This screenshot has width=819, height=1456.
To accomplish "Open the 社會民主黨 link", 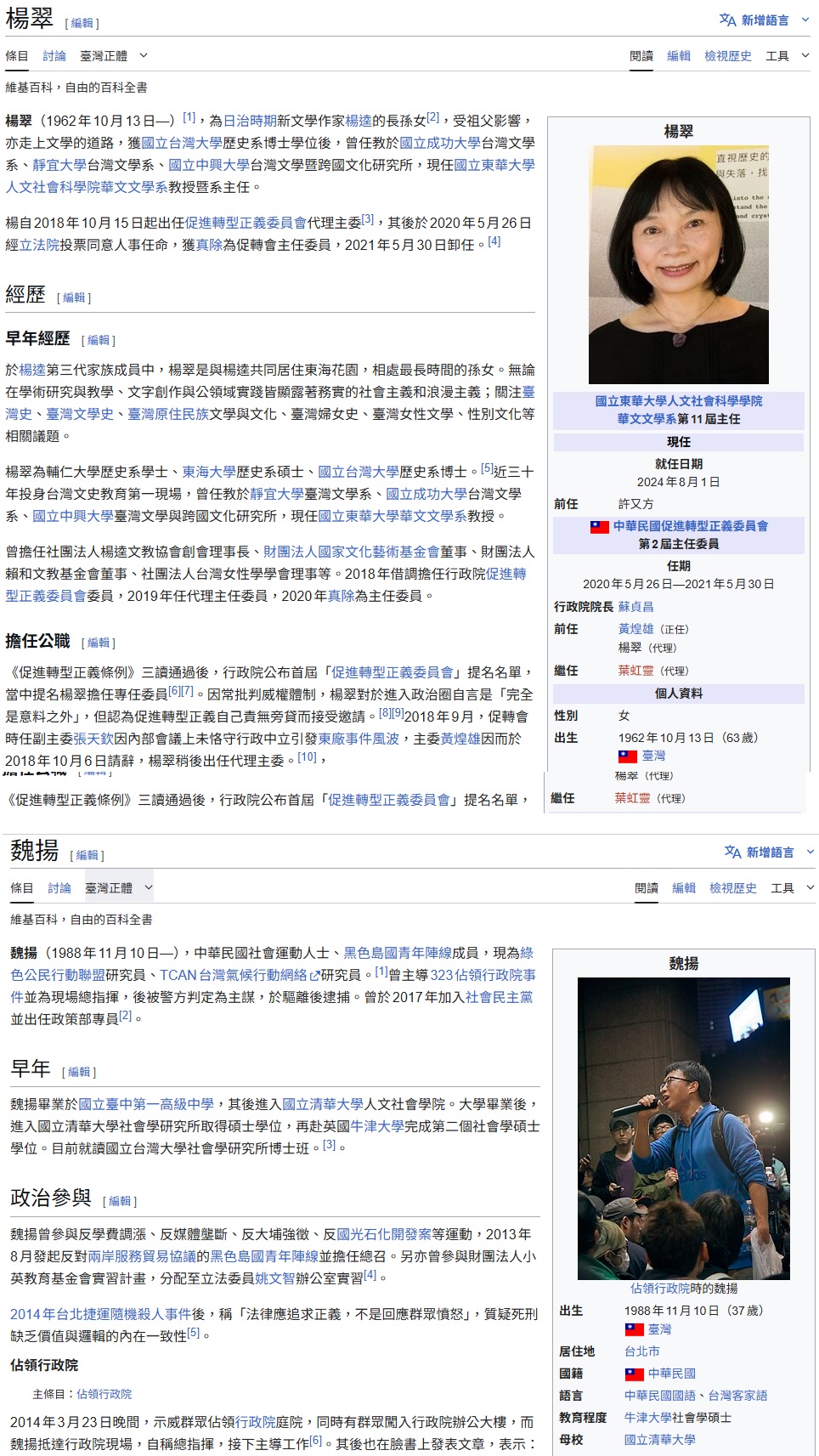I will click(499, 997).
